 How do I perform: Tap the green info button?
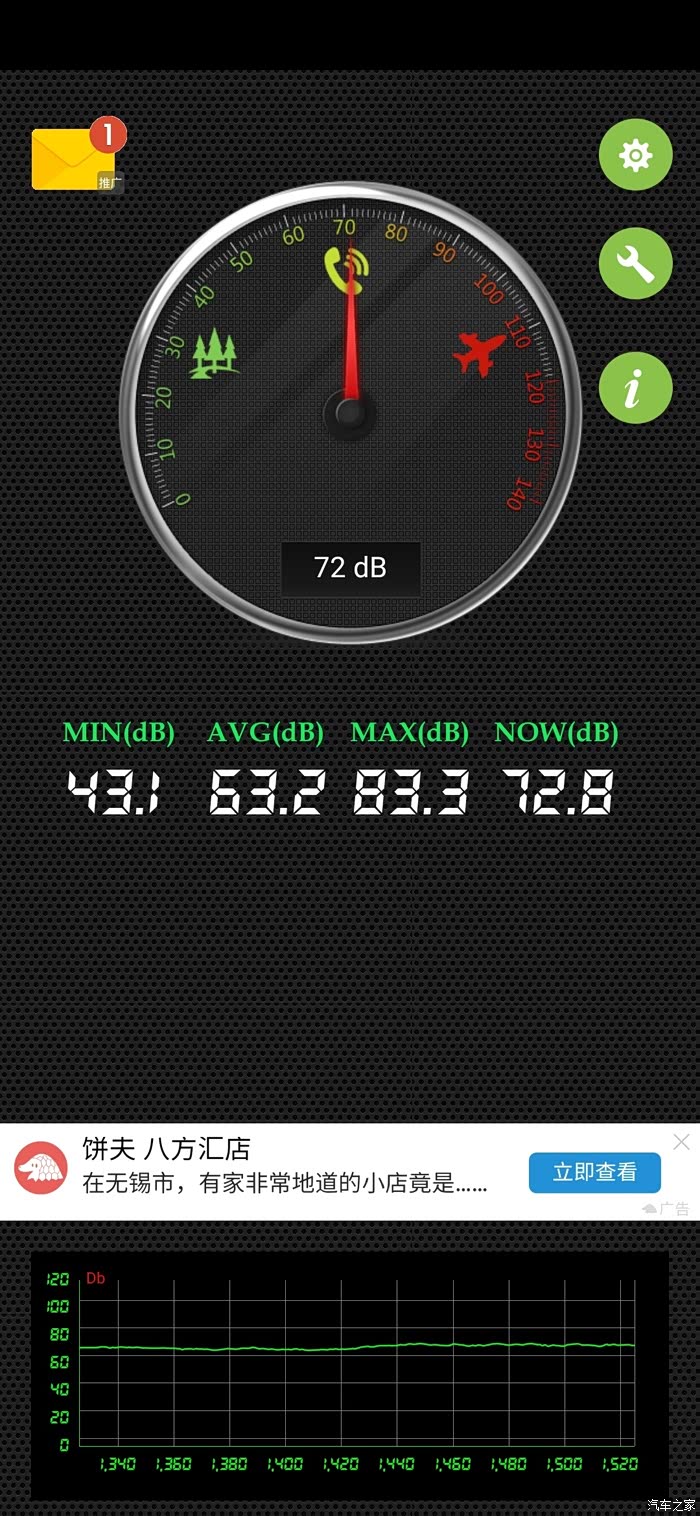click(x=635, y=387)
